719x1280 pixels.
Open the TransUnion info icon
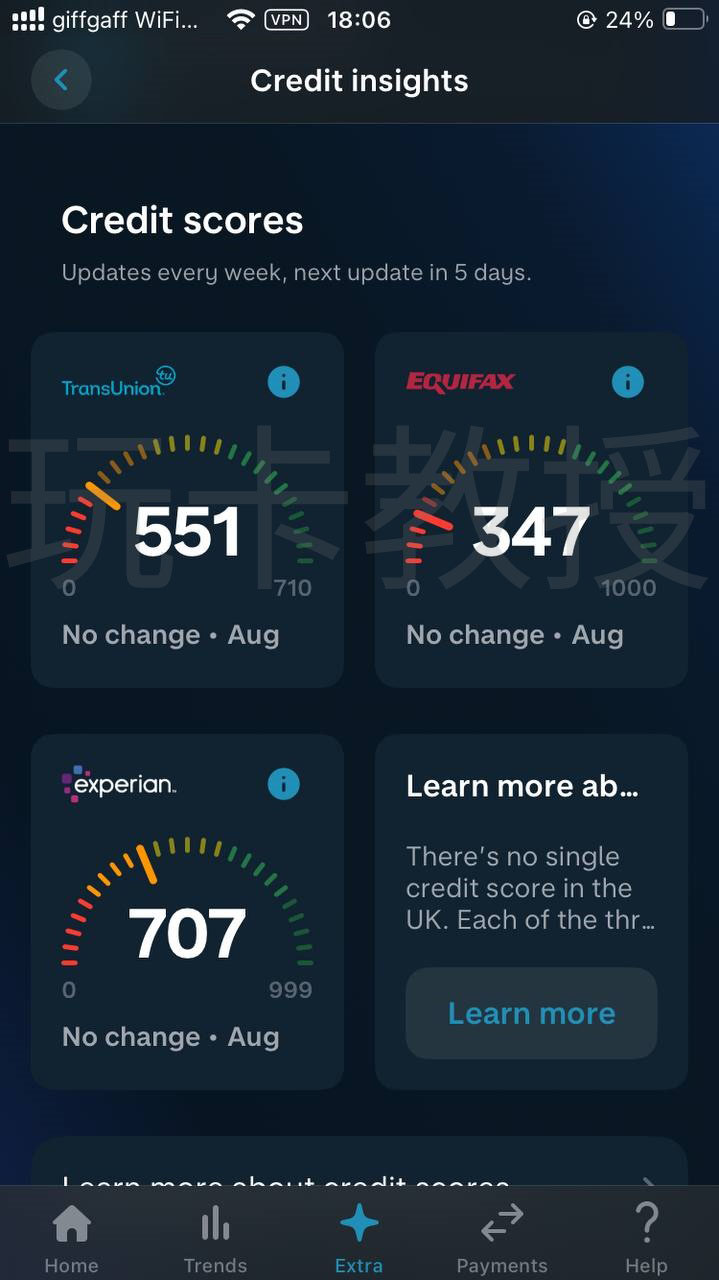click(x=283, y=382)
